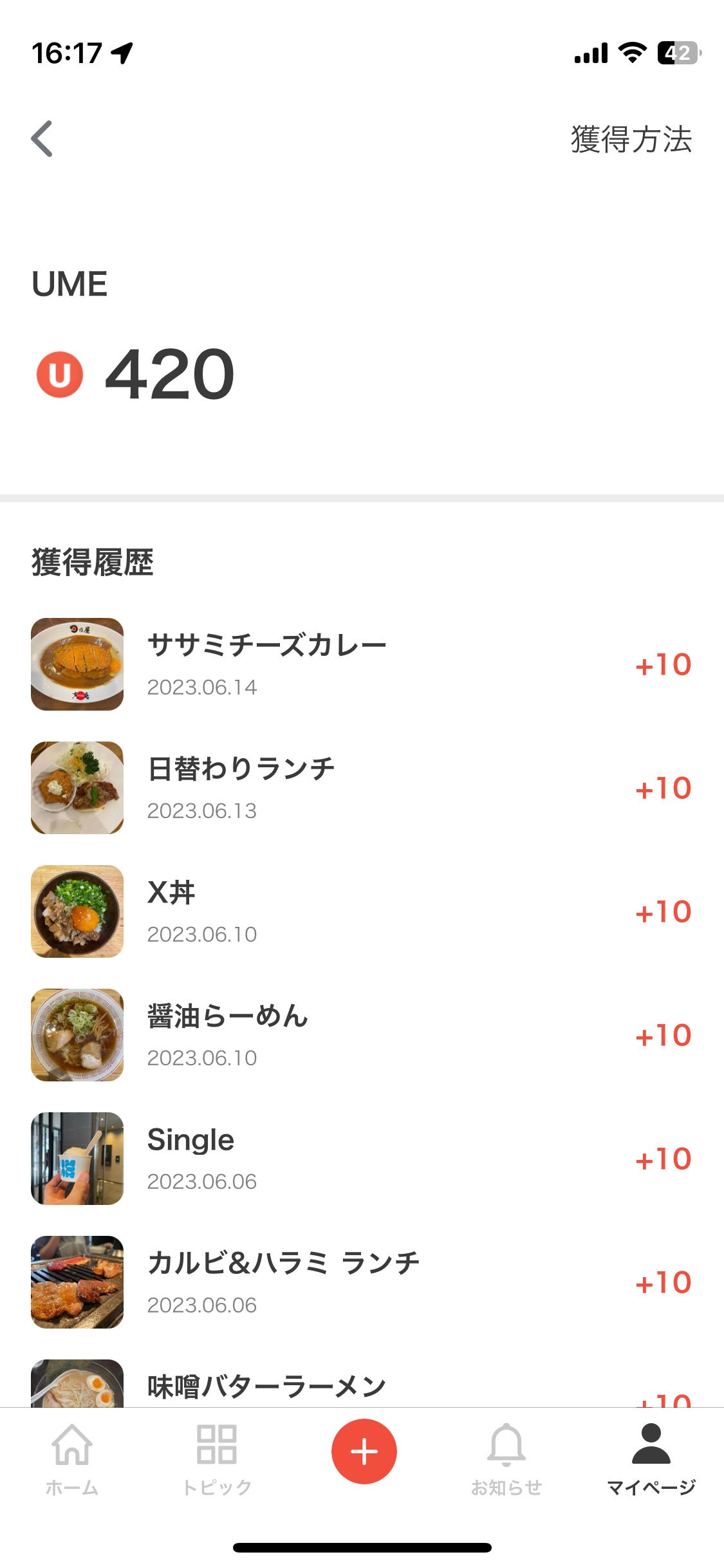The image size is (724, 1568).
Task: Switch to the ホーム tab
Action: point(72,1459)
